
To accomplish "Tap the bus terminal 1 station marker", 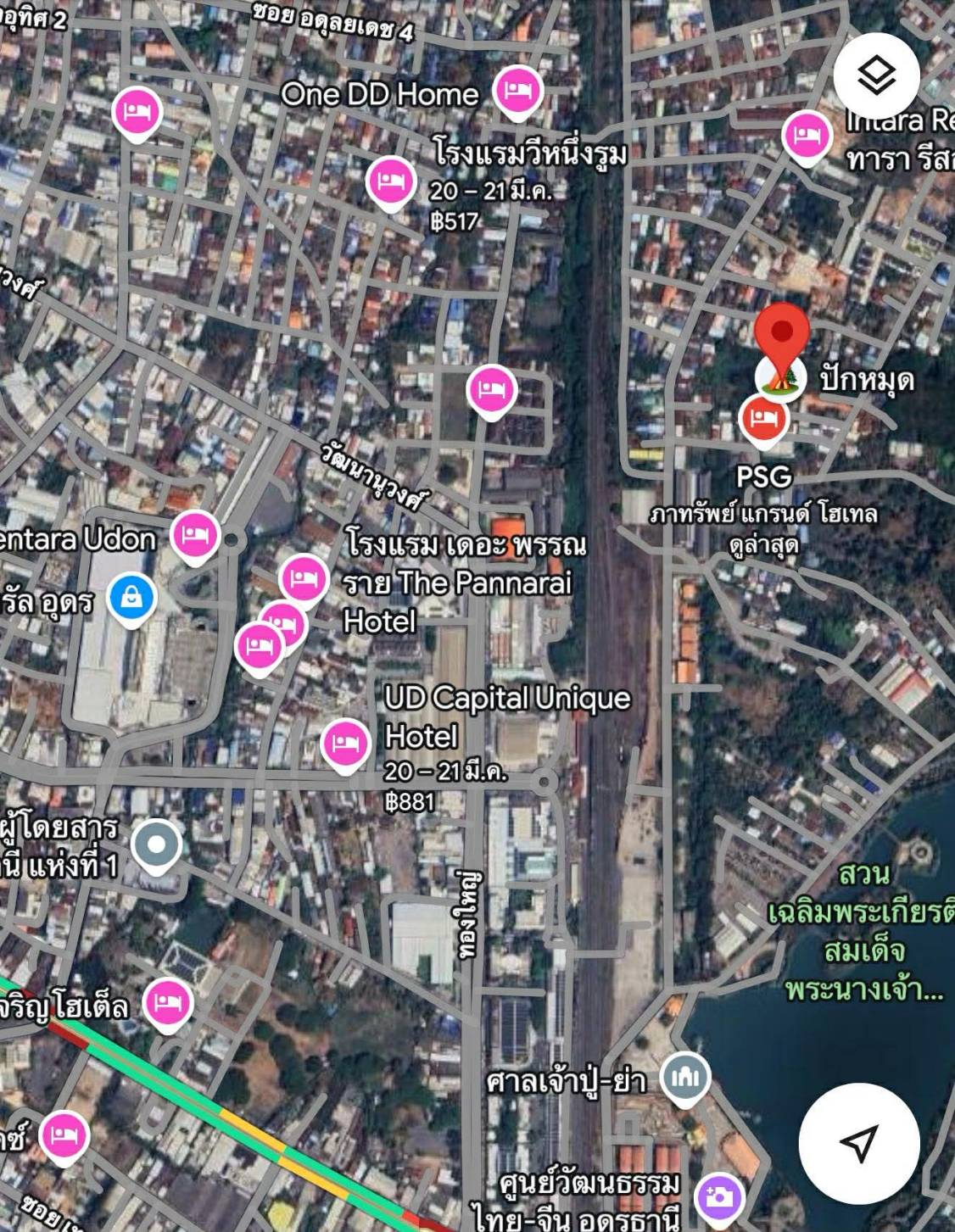I will click(x=156, y=845).
